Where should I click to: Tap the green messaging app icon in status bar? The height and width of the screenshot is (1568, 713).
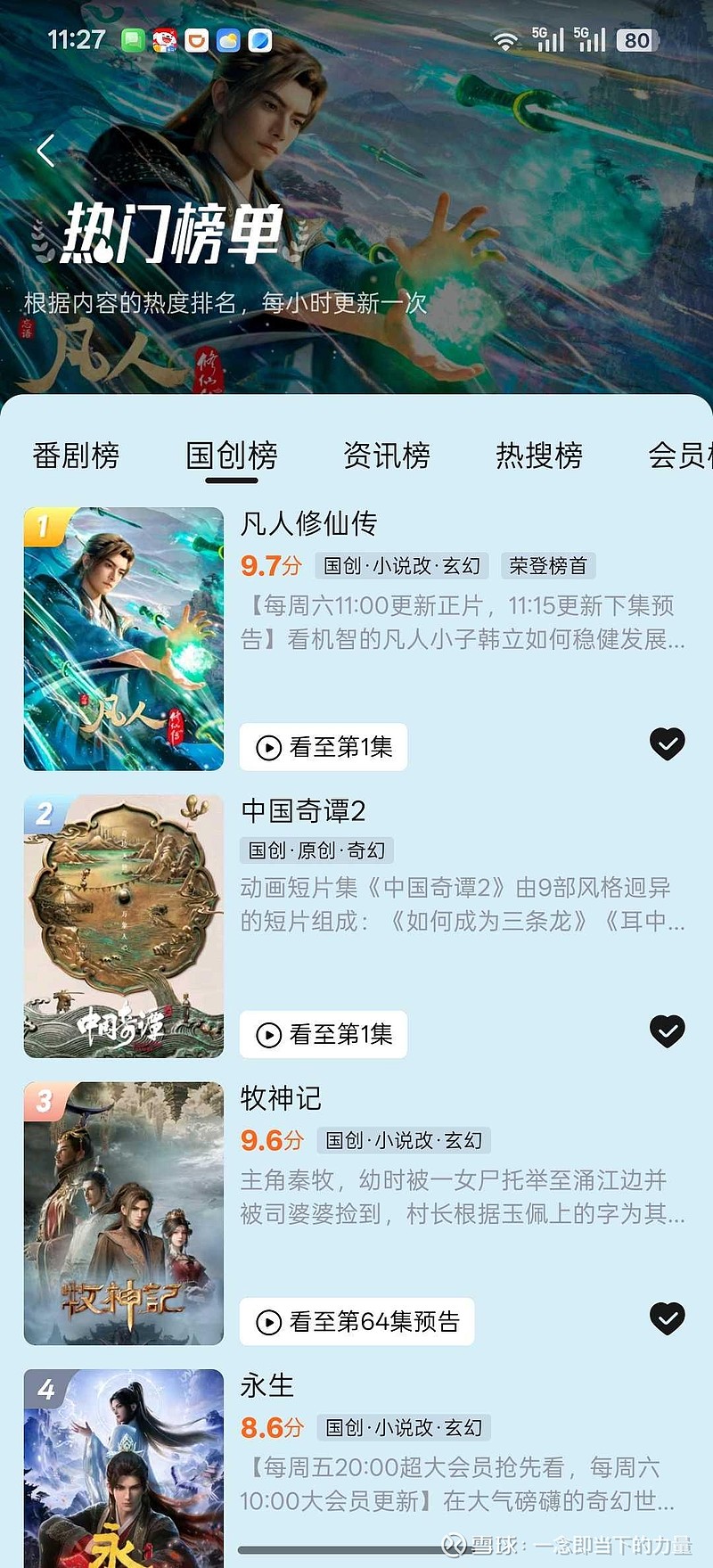(130, 39)
